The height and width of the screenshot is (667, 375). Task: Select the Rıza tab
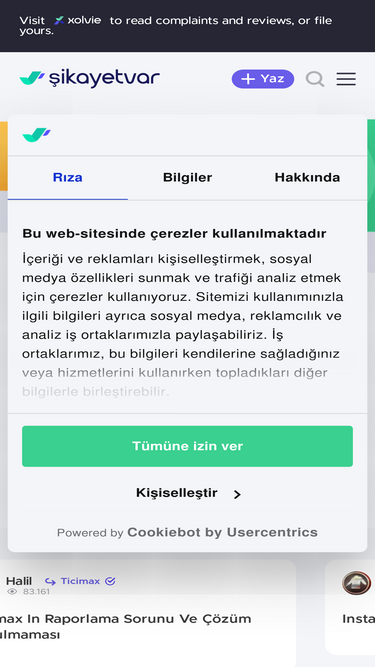point(68,178)
